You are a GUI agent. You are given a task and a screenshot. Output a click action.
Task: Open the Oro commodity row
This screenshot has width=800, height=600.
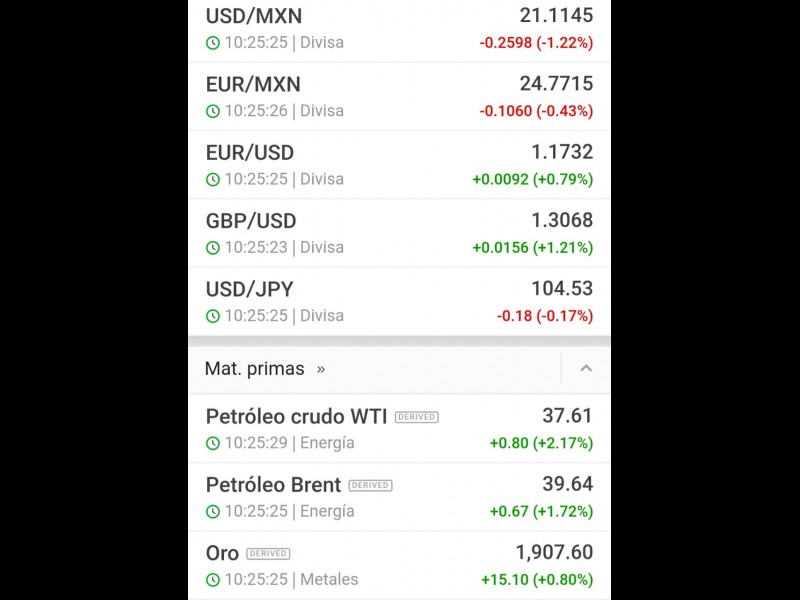pyautogui.click(x=398, y=565)
